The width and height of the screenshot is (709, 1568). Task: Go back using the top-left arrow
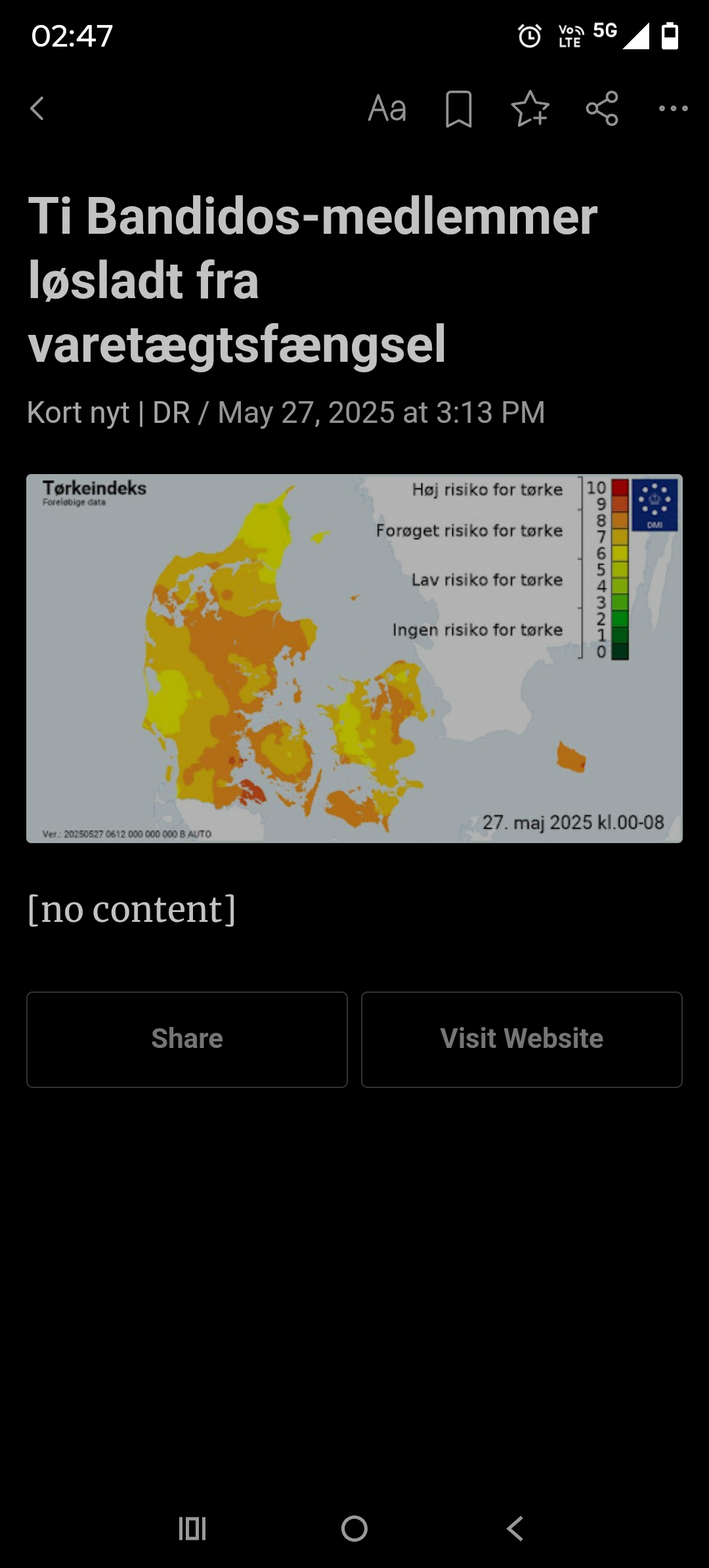[37, 108]
